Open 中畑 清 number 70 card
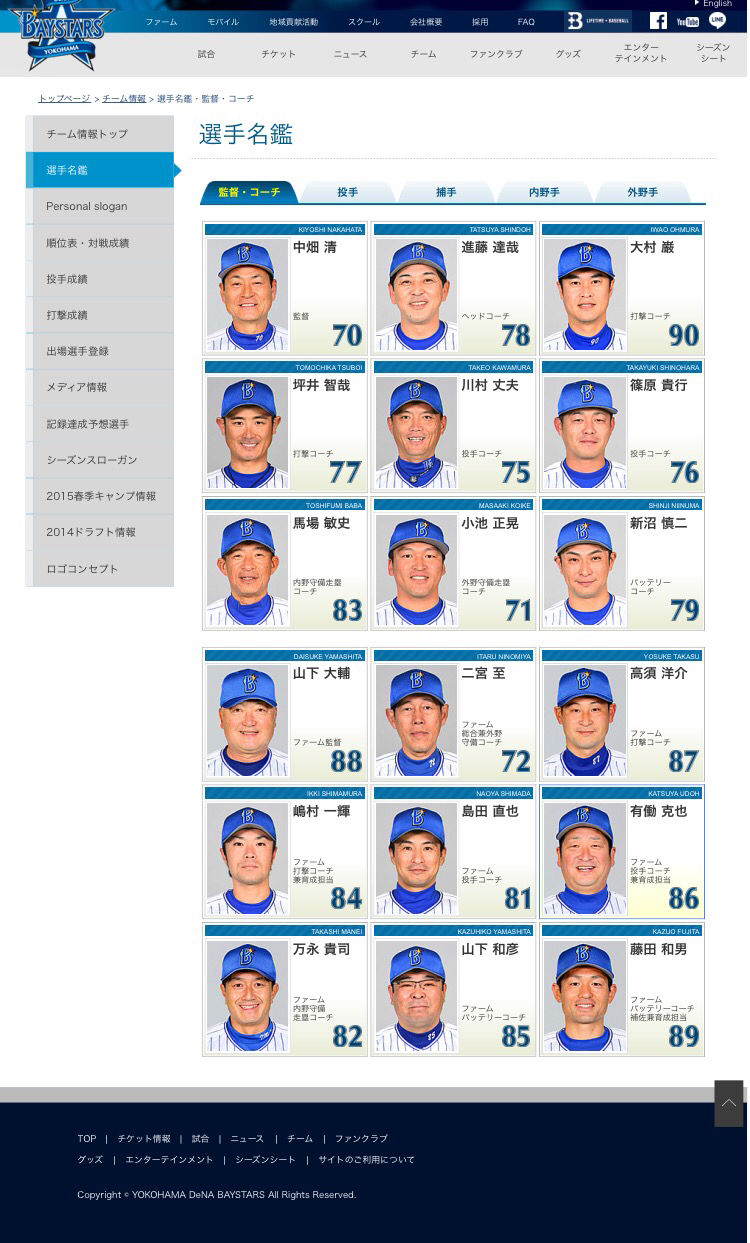Viewport: 750px width, 1243px height. pos(285,288)
